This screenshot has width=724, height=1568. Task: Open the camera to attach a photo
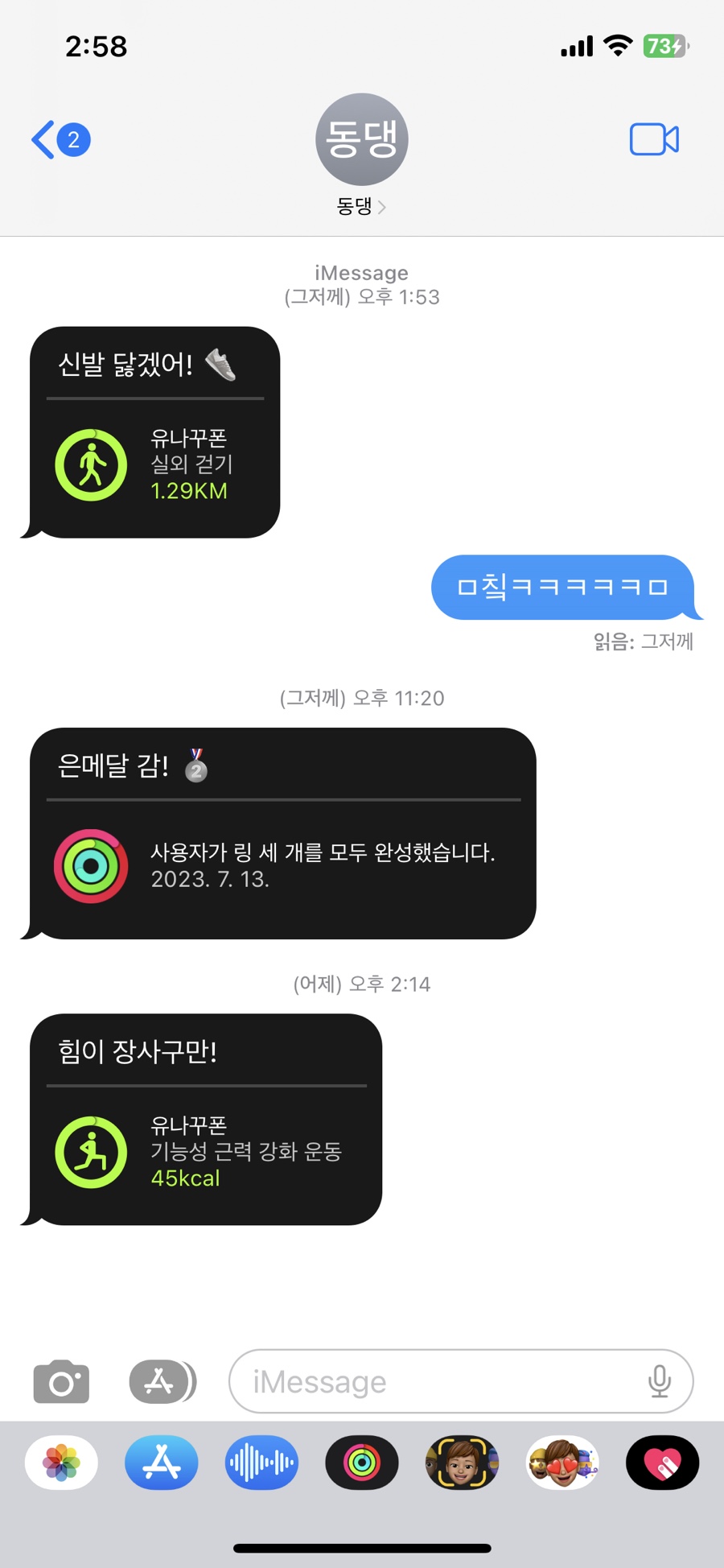click(61, 1382)
